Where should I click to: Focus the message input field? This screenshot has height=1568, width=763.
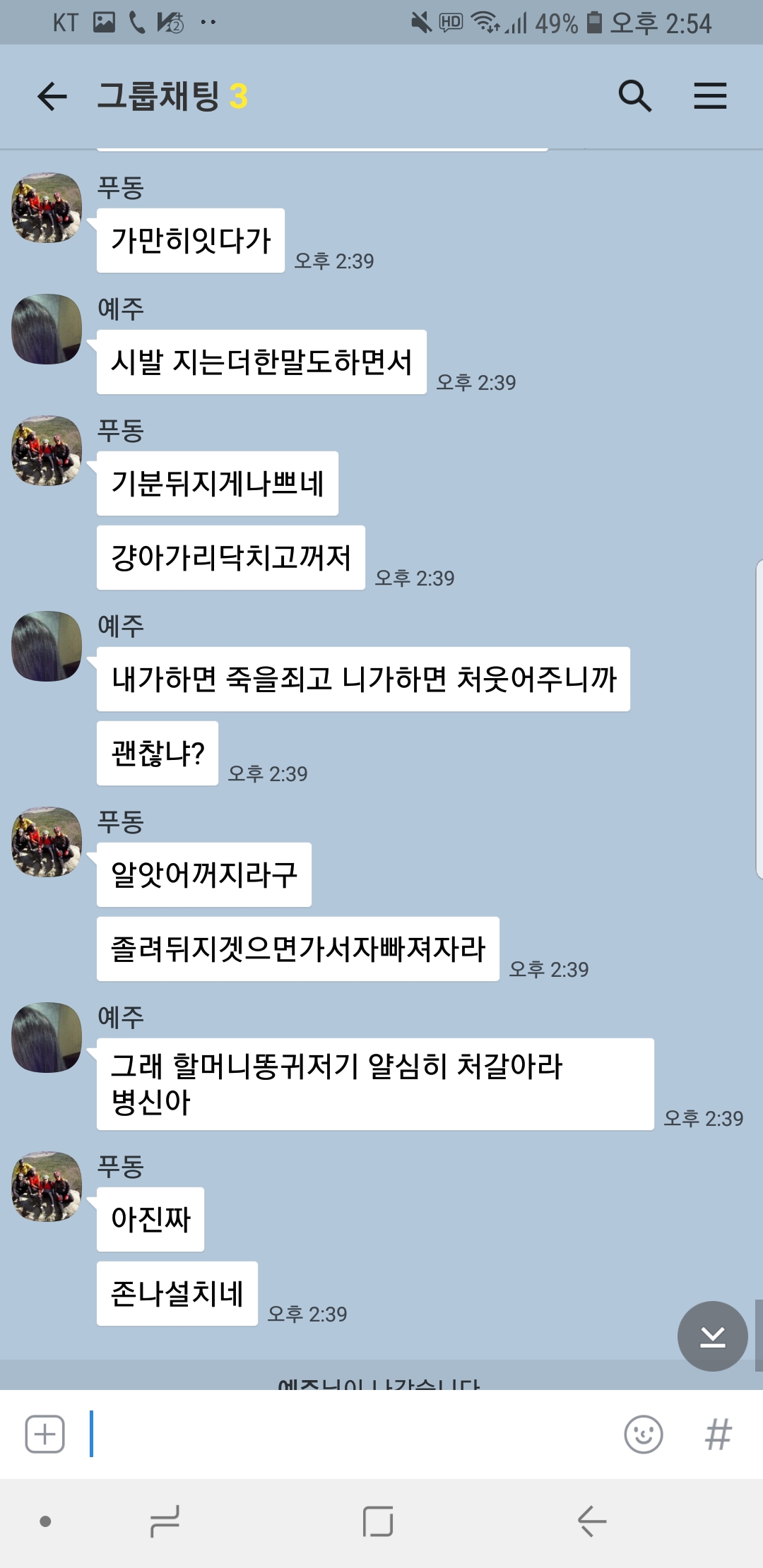point(353,1435)
